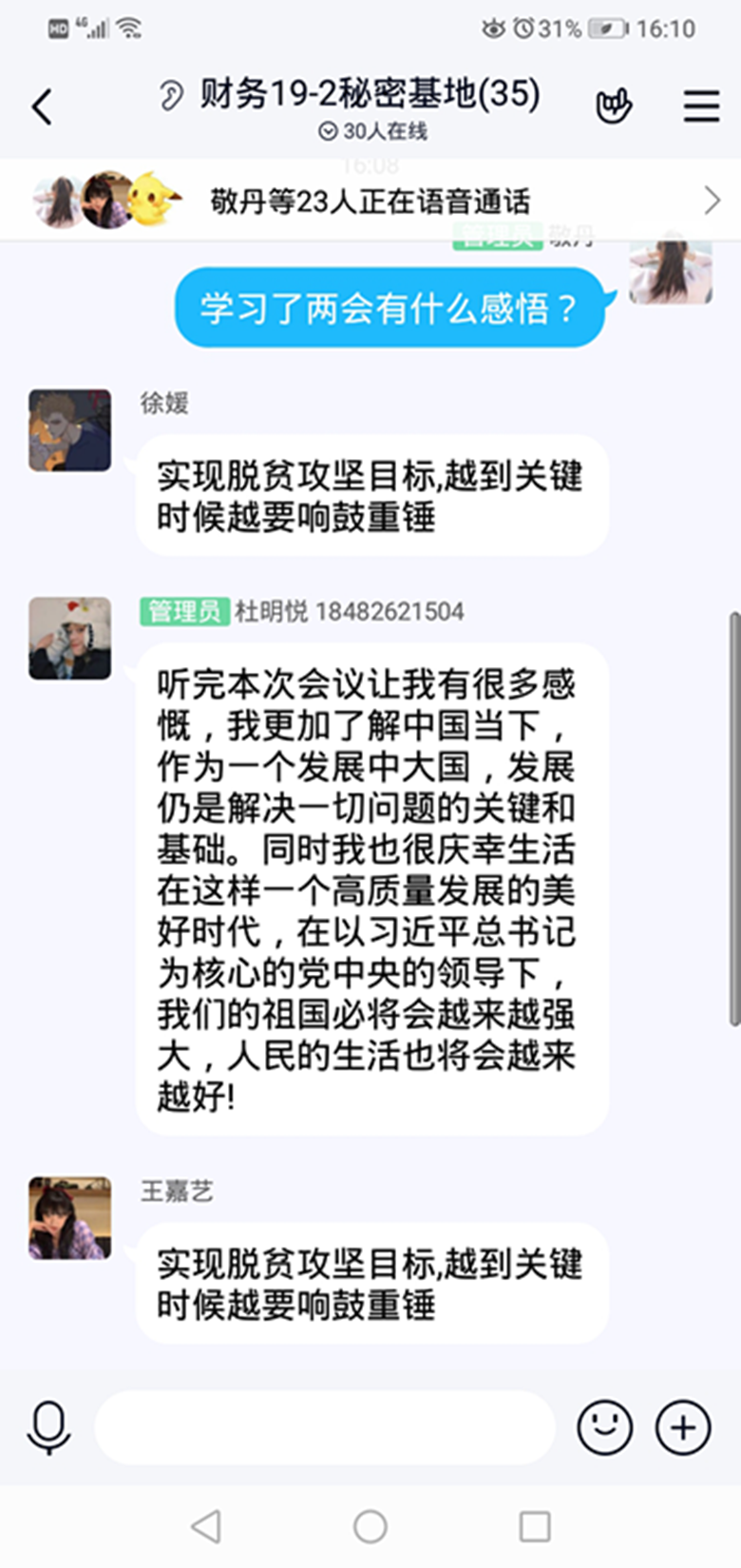Open 王嘉艺's profile avatar
Viewport: 741px width, 1568px height.
click(x=69, y=1217)
